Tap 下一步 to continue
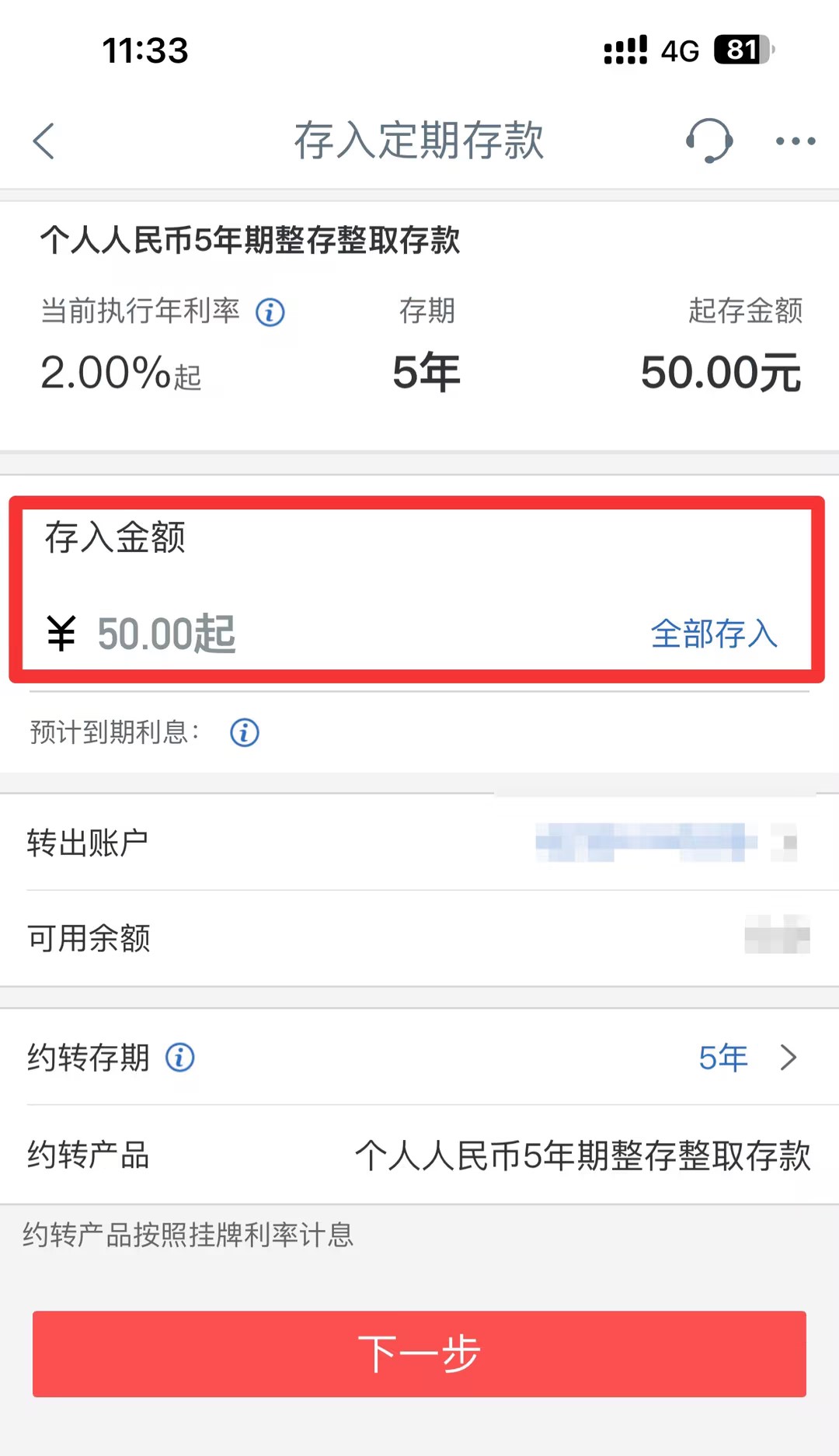This screenshot has height=1456, width=839. click(x=419, y=1354)
